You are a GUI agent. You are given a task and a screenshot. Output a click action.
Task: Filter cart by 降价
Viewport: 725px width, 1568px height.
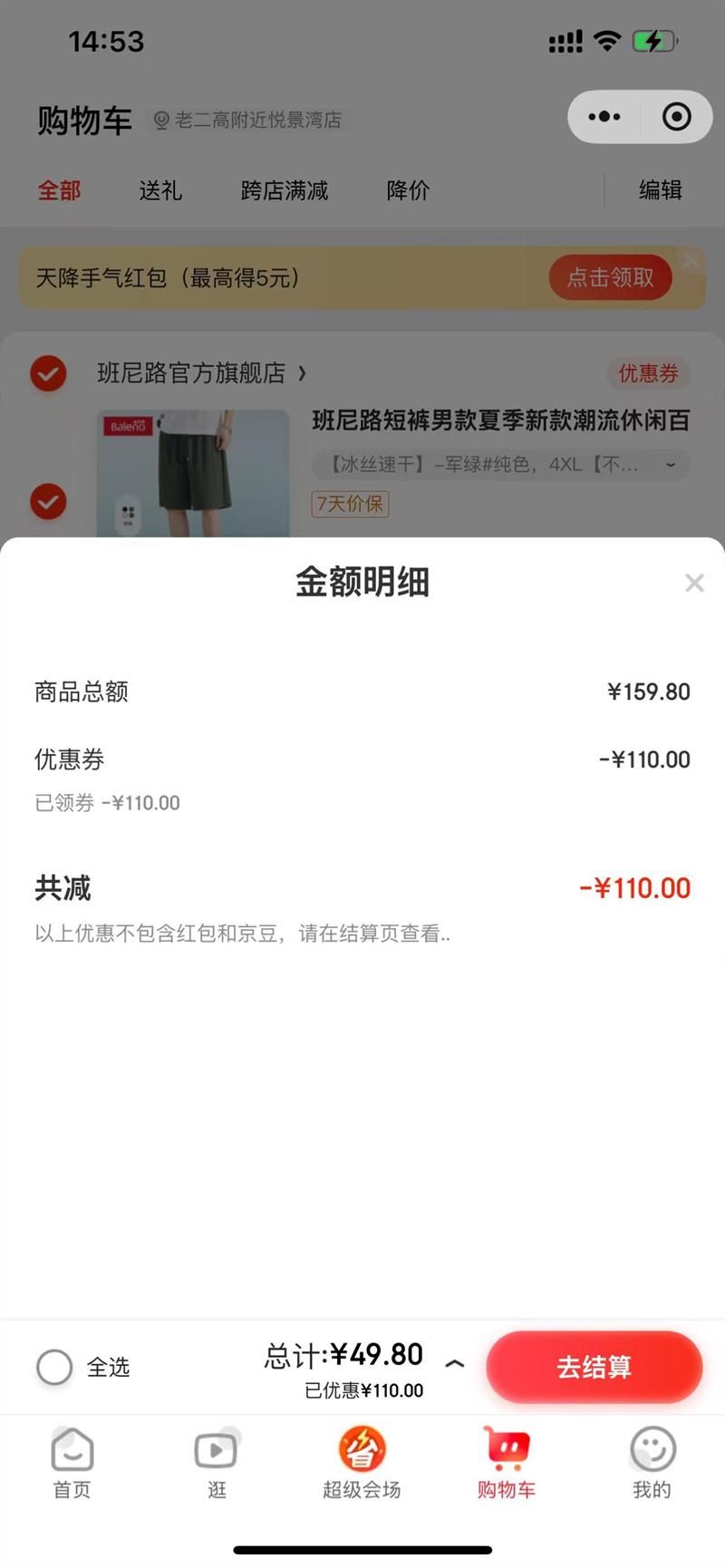click(x=408, y=190)
